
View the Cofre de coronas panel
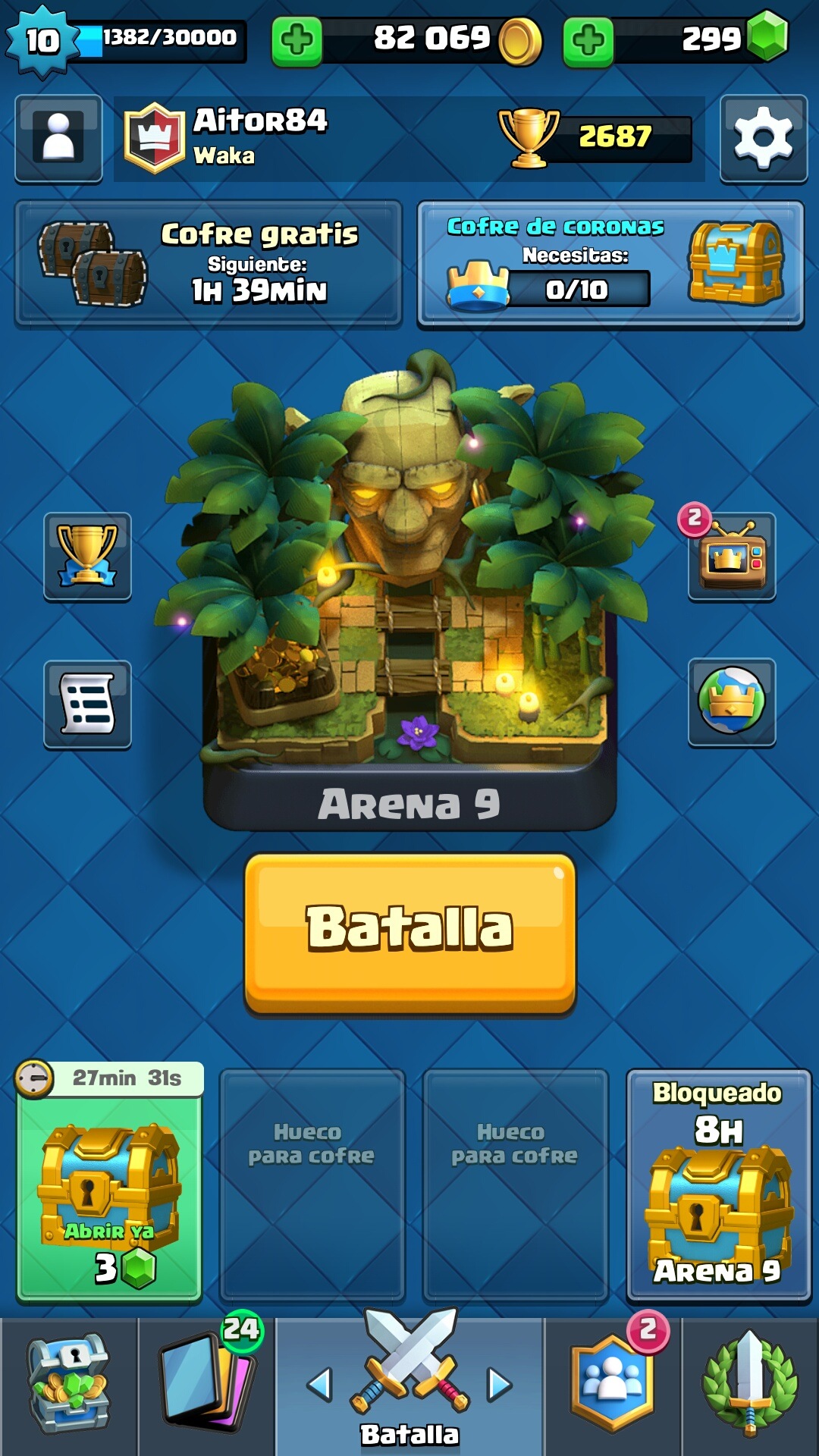[610, 264]
